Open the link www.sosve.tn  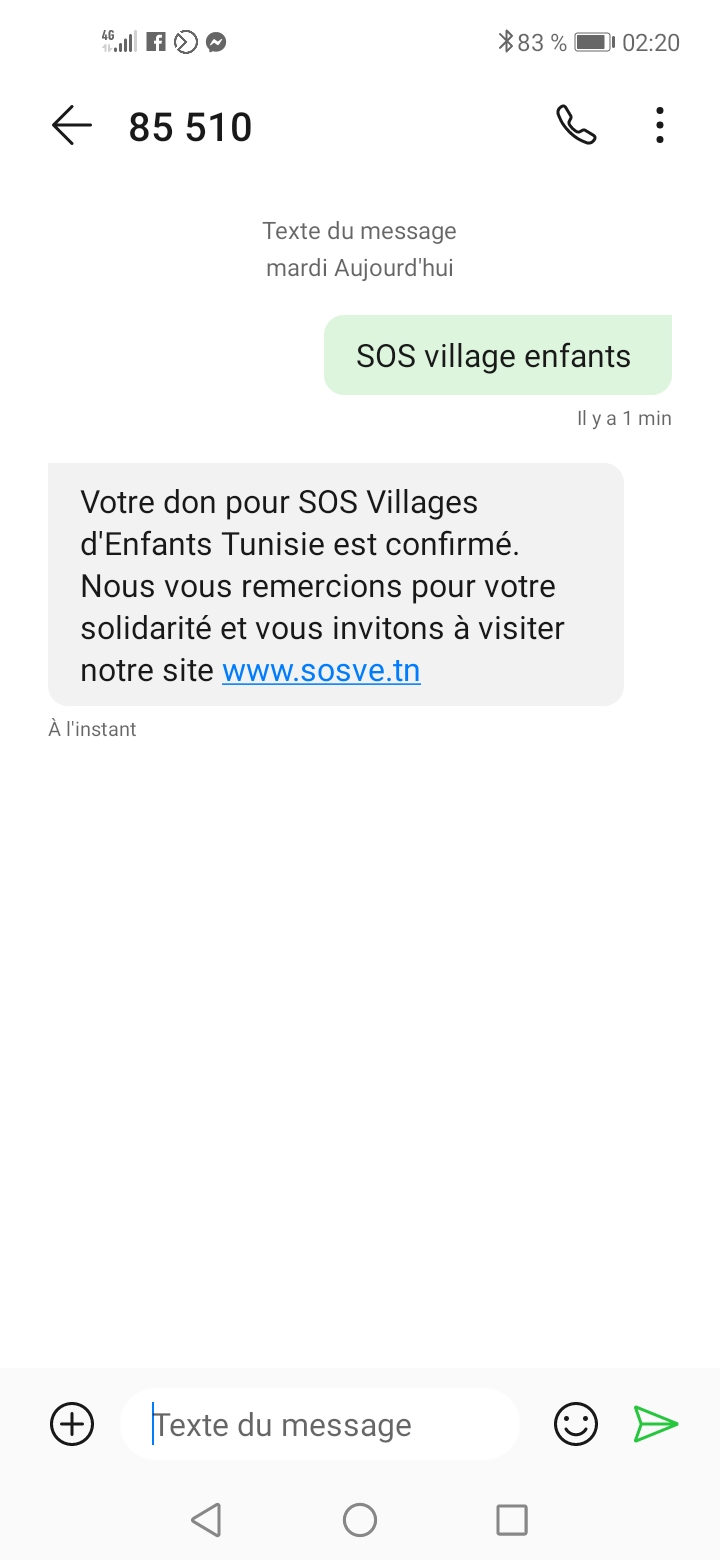point(320,670)
